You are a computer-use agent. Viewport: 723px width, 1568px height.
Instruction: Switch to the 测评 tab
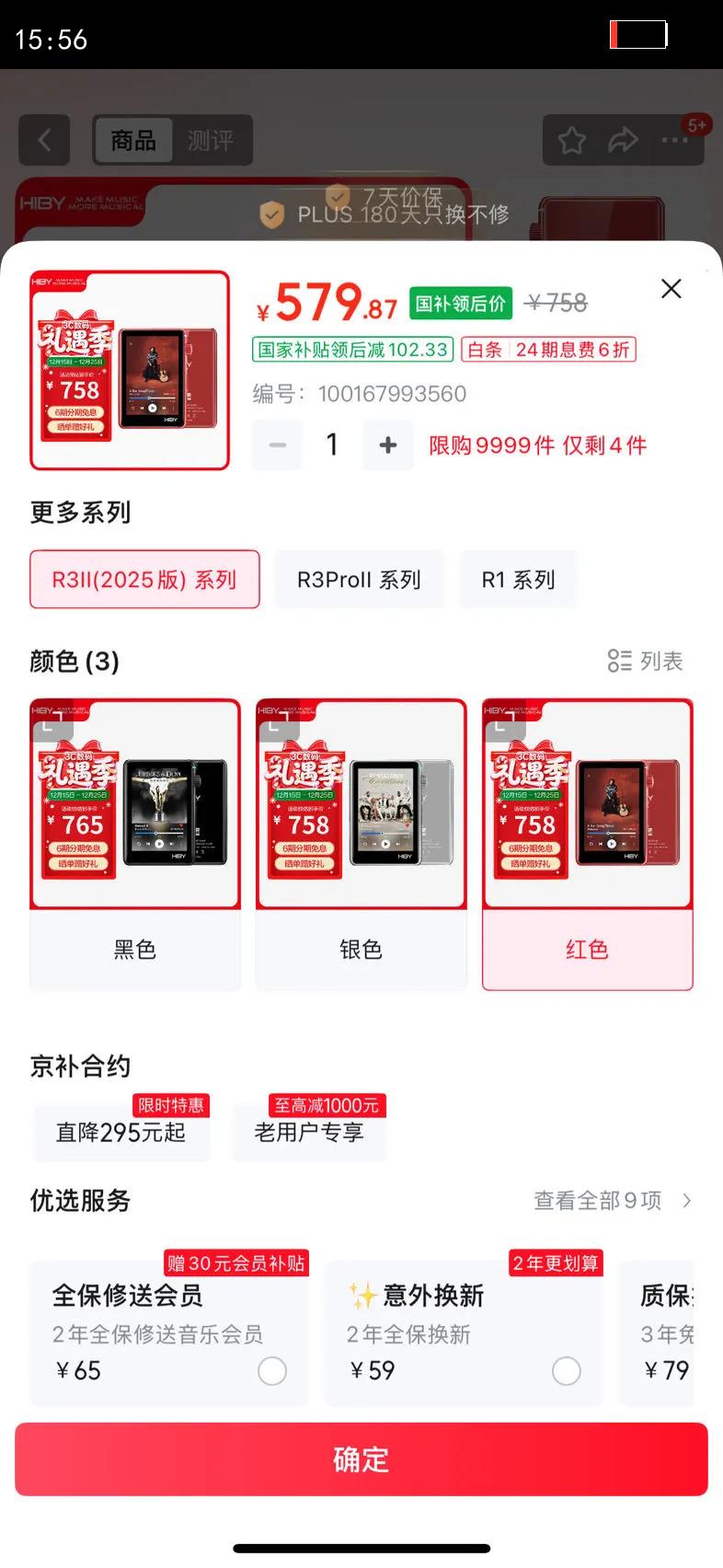tap(213, 140)
